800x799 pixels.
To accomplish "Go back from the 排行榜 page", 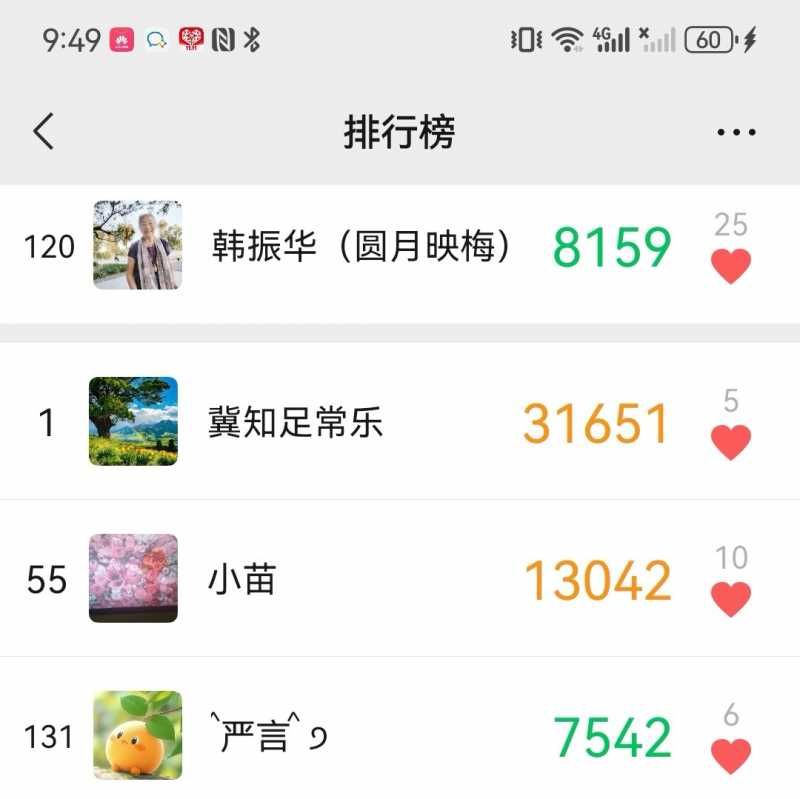I will [43, 132].
